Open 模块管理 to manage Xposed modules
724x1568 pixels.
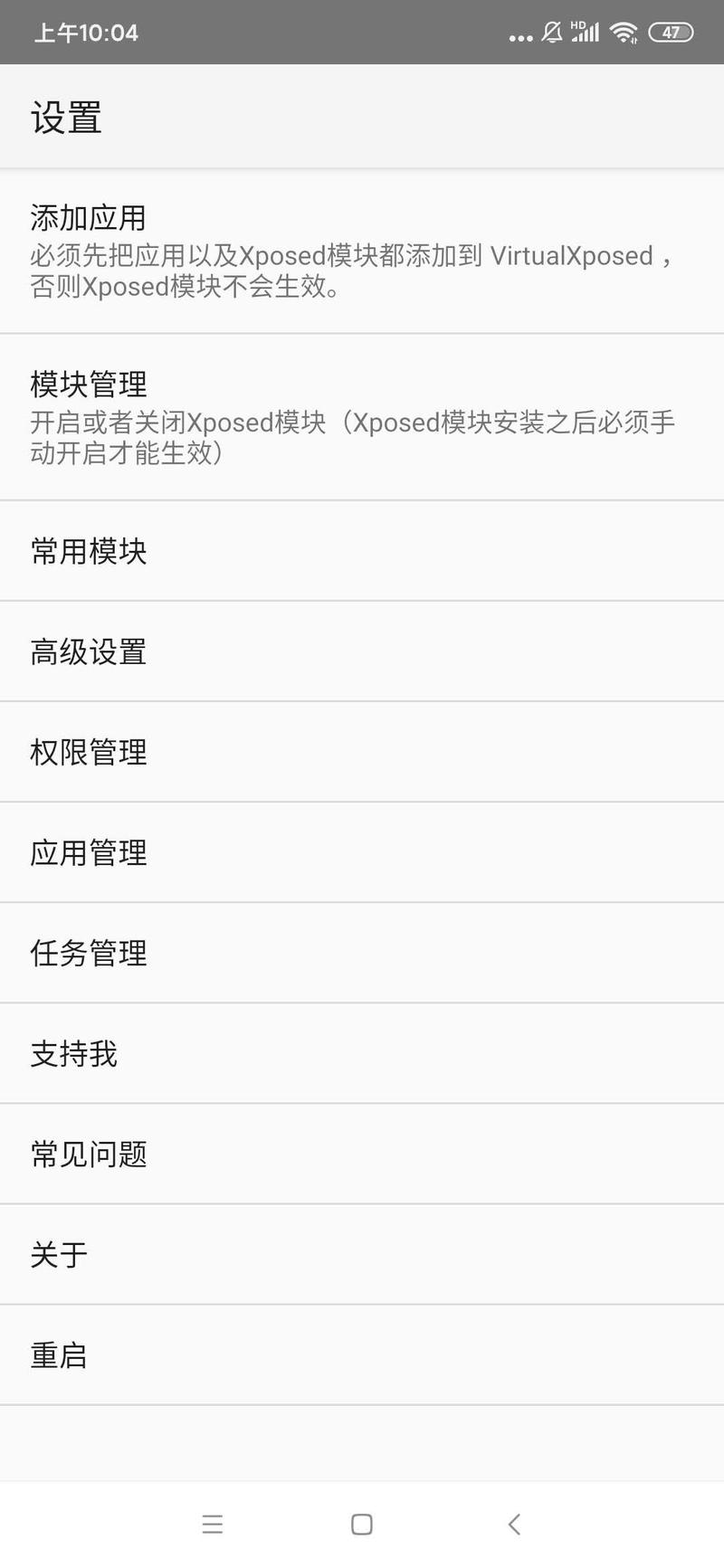click(362, 416)
